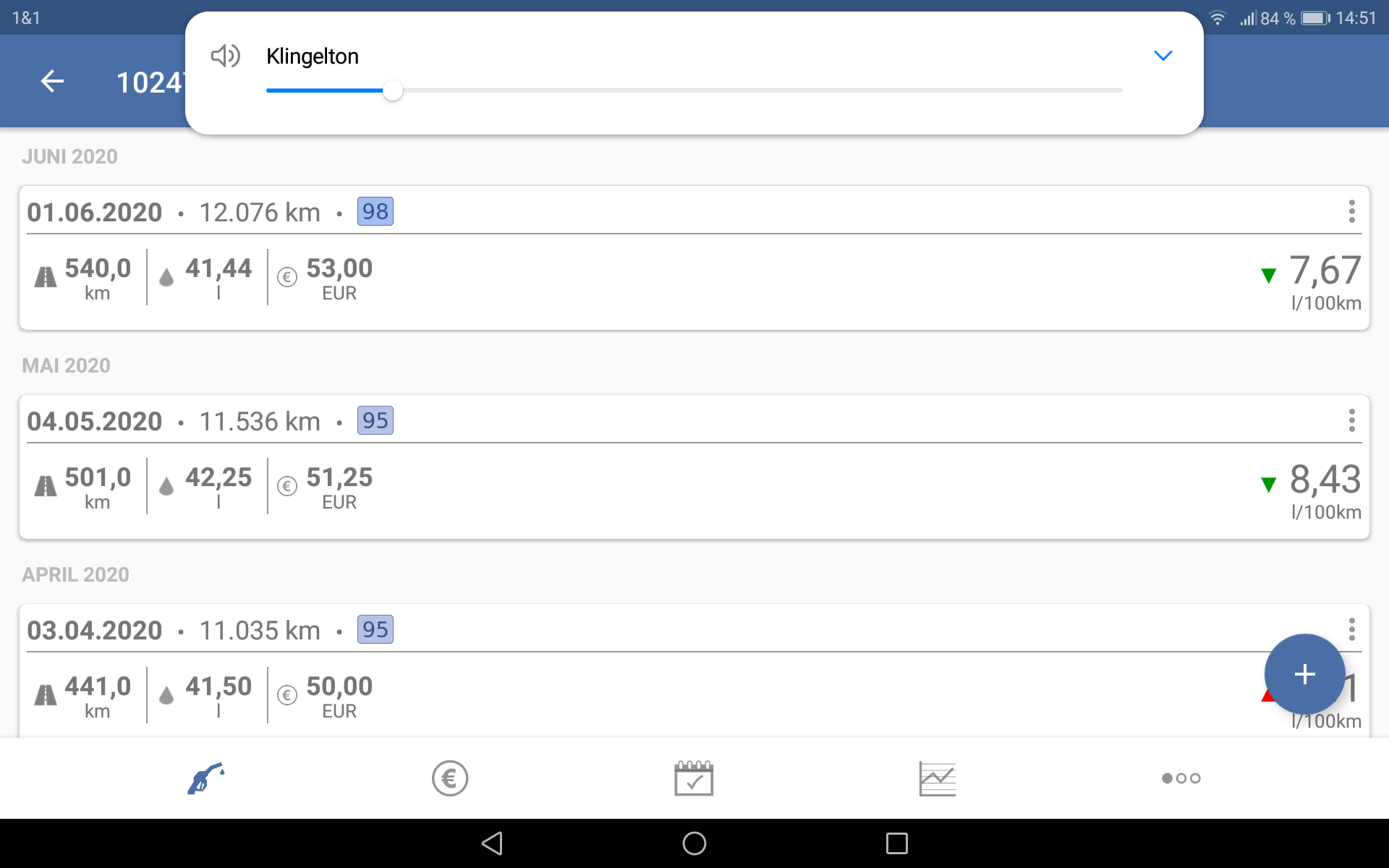Image resolution: width=1389 pixels, height=868 pixels.
Task: Expand the Klingelton volume panel
Action: coord(1163,56)
